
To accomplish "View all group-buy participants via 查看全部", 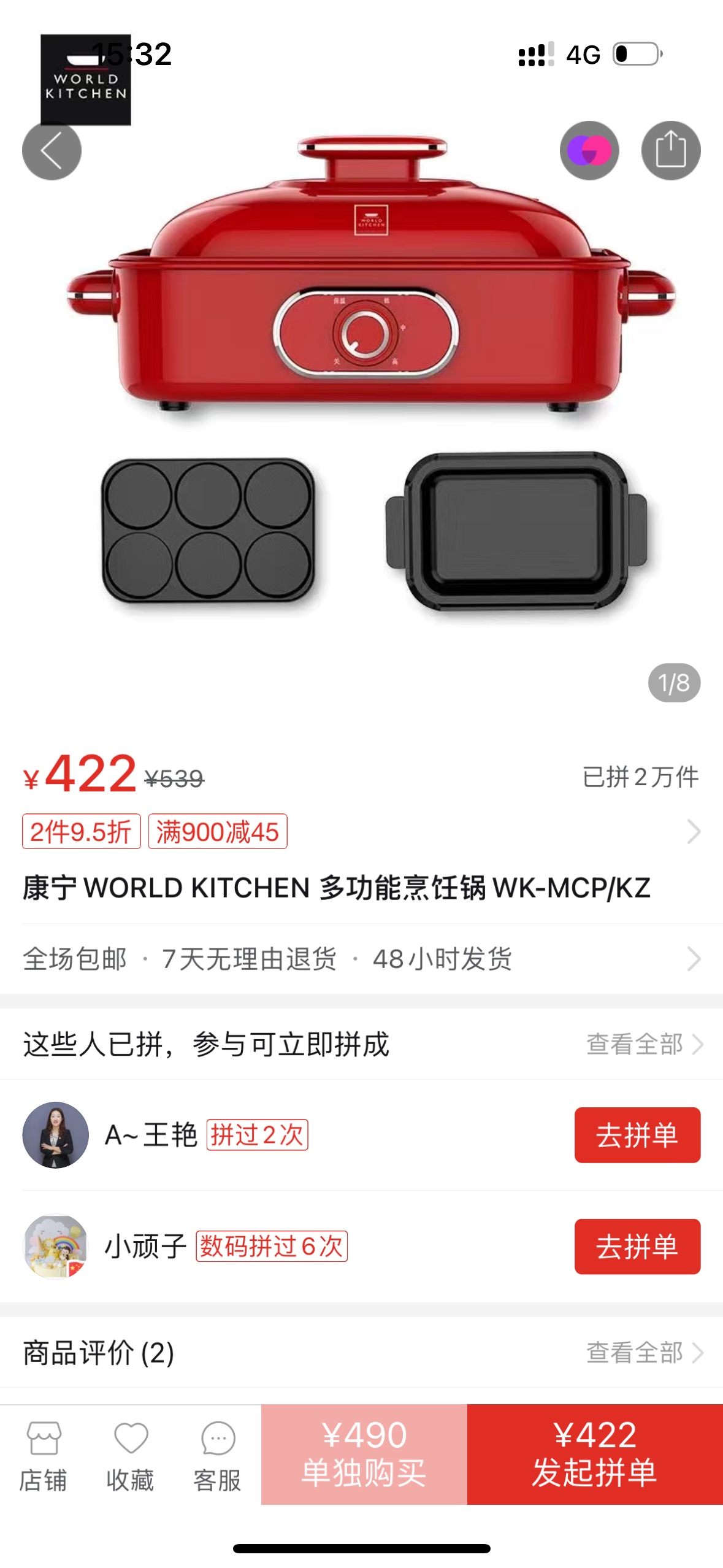I will 644,1044.
